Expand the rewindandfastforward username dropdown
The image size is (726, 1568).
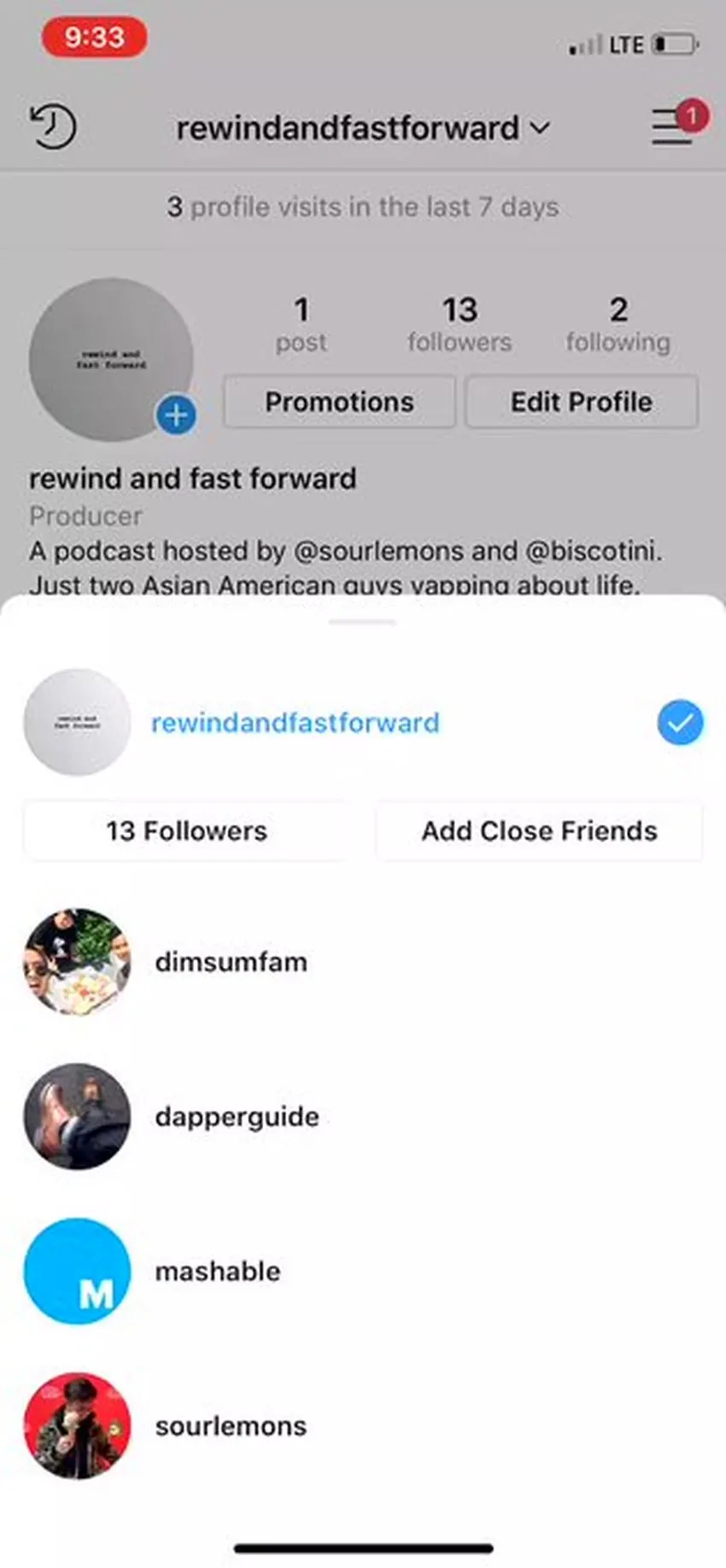[363, 128]
